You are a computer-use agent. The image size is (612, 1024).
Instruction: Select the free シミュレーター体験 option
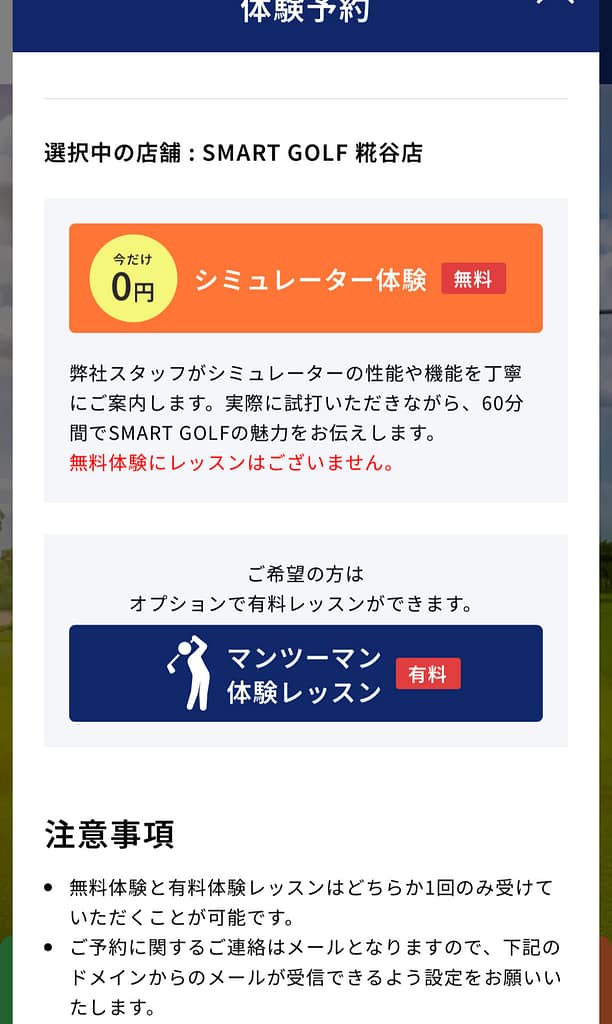305,278
